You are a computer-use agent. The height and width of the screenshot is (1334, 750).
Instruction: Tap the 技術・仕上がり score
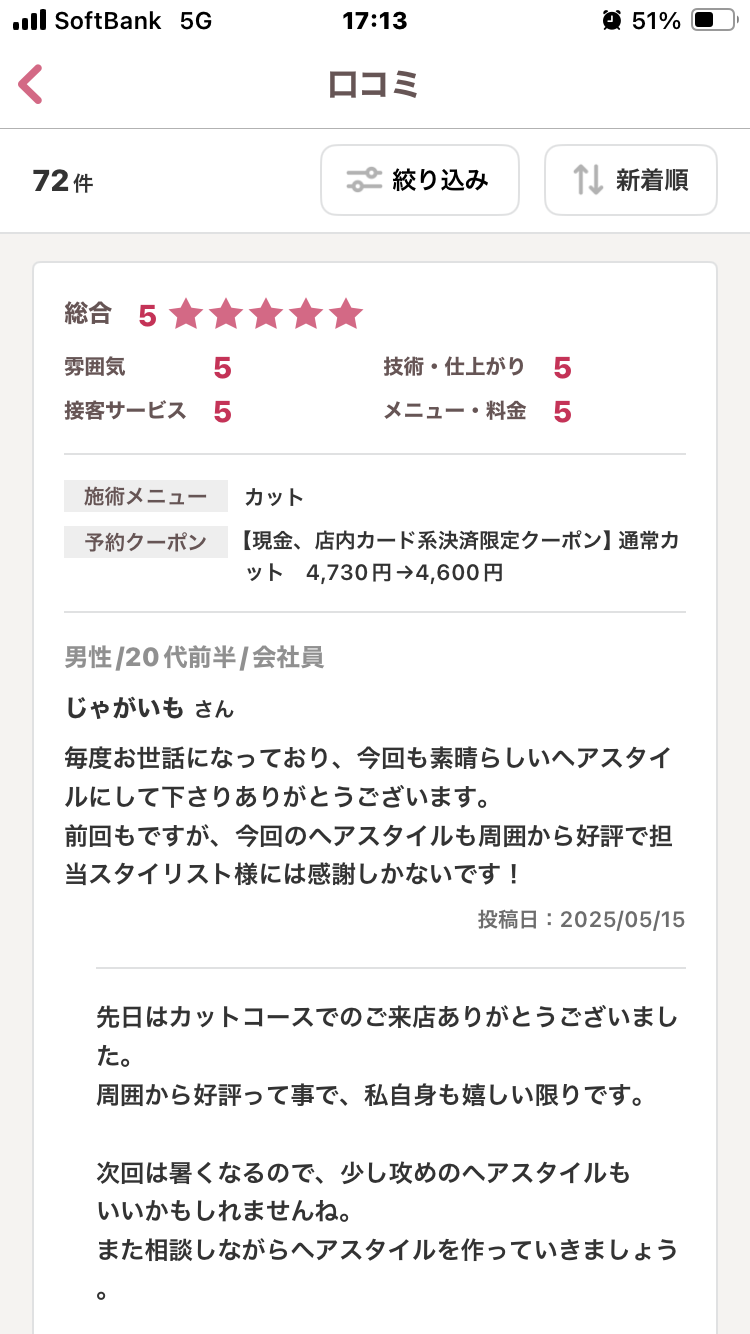562,367
